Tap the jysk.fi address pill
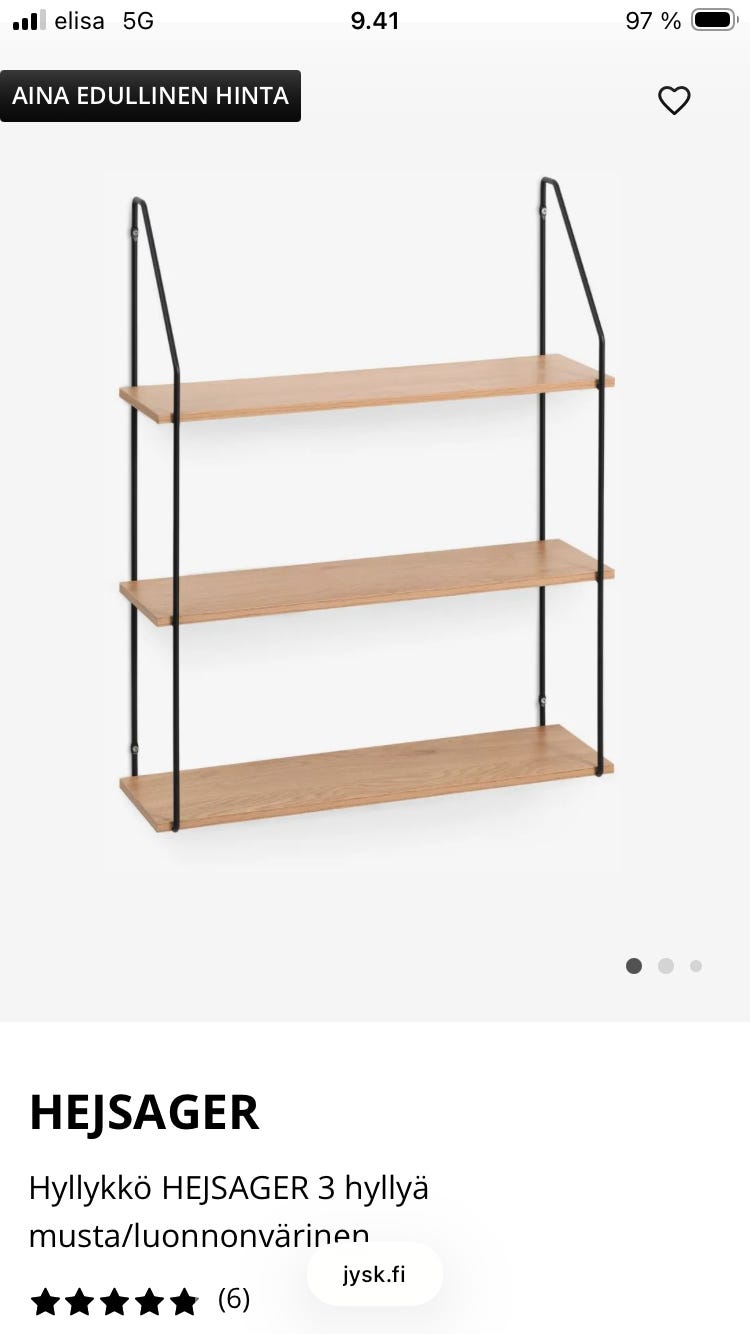Image resolution: width=750 pixels, height=1334 pixels. click(x=375, y=1274)
